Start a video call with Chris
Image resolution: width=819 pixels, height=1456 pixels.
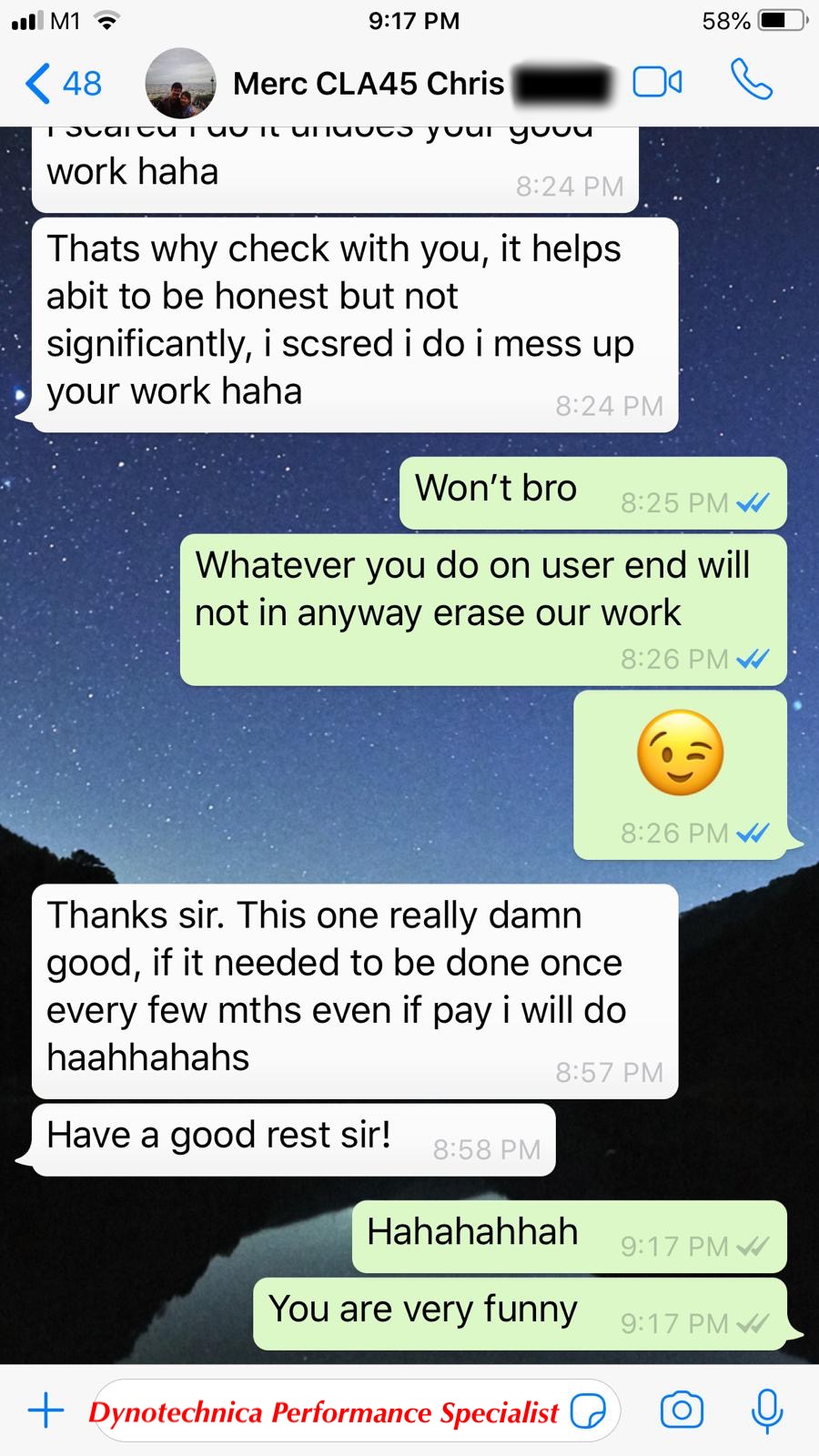tap(657, 83)
